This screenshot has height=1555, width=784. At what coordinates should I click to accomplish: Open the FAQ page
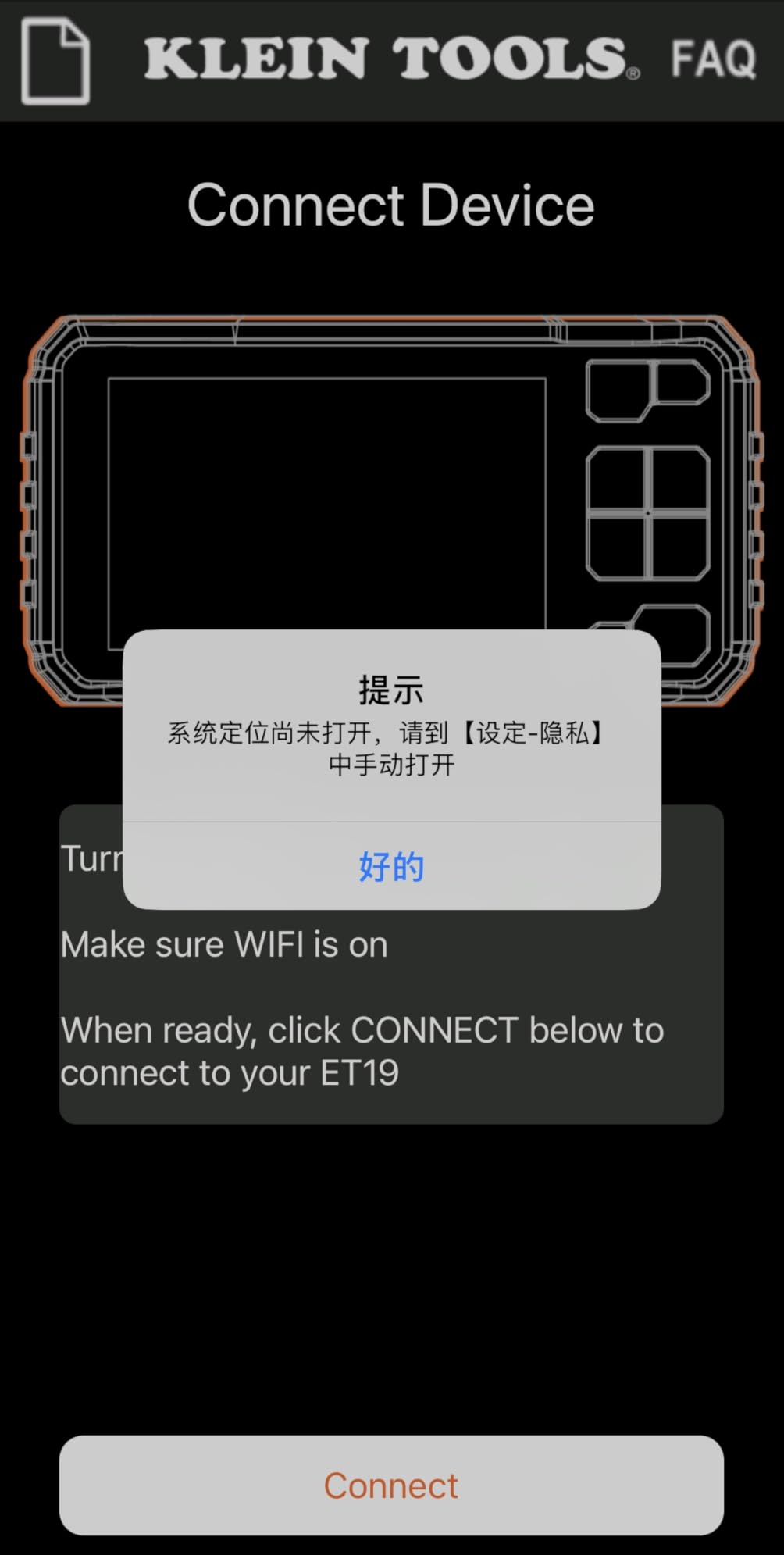pyautogui.click(x=713, y=59)
